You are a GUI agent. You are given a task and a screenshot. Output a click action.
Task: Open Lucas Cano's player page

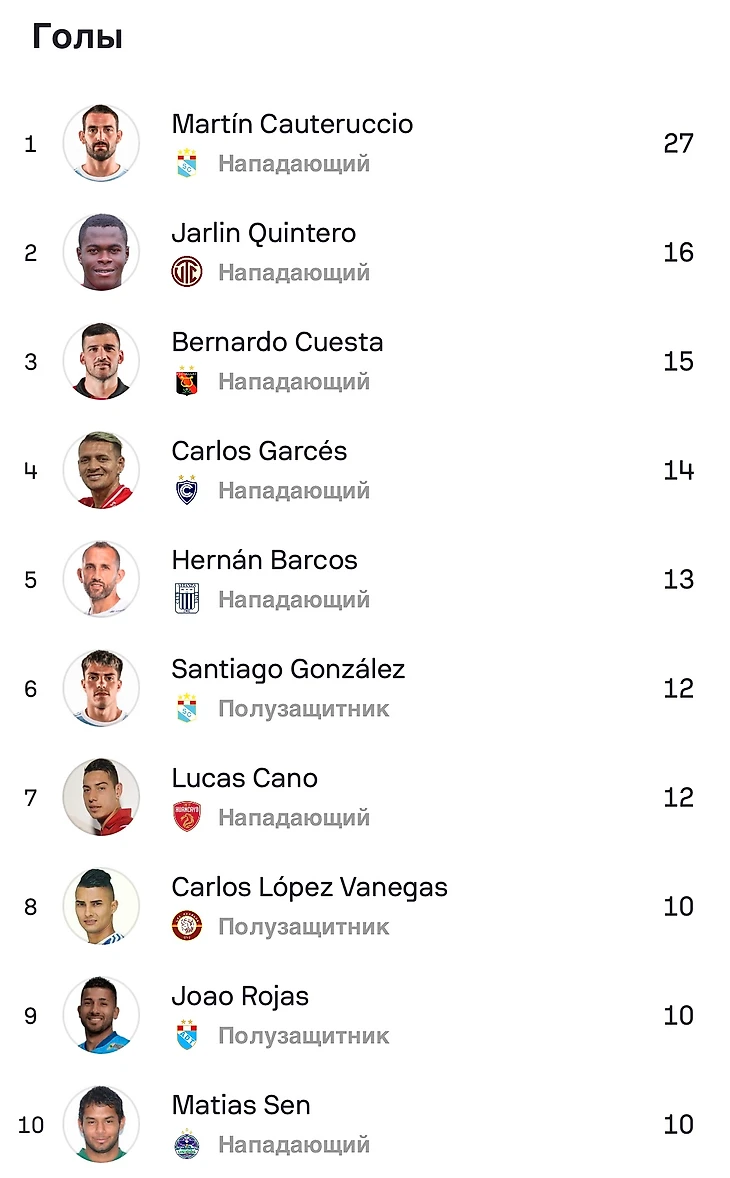coord(244,779)
